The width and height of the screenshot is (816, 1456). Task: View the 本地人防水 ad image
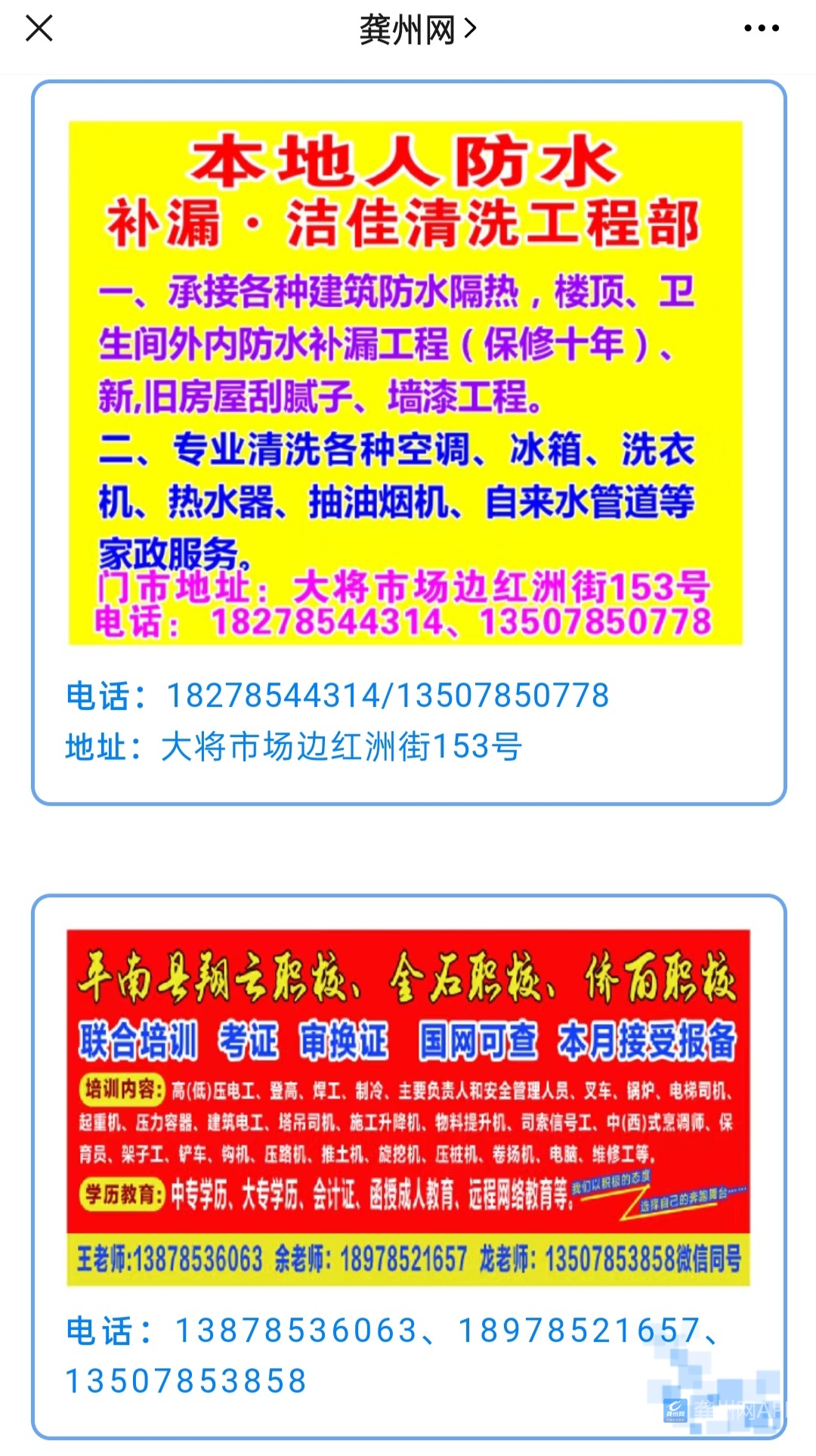pos(406,383)
